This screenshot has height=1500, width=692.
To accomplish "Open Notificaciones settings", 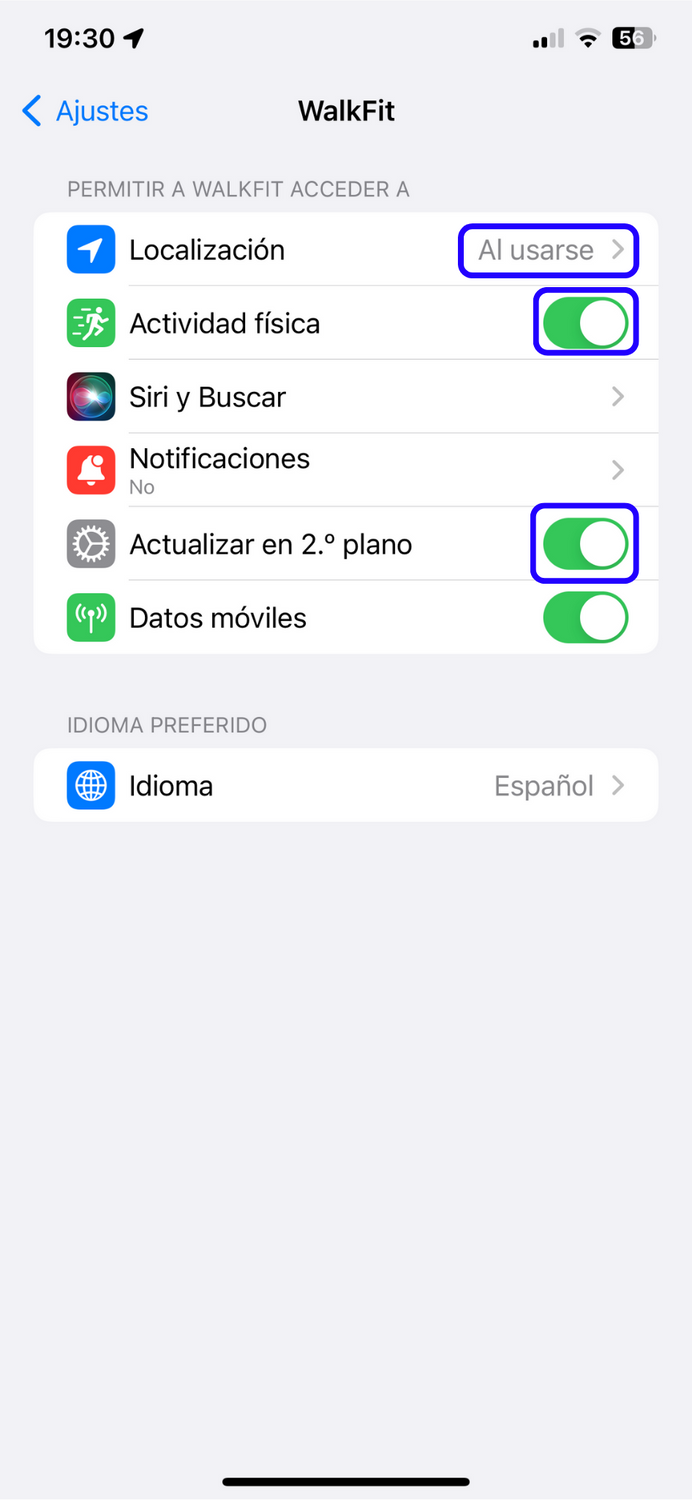I will tap(346, 470).
